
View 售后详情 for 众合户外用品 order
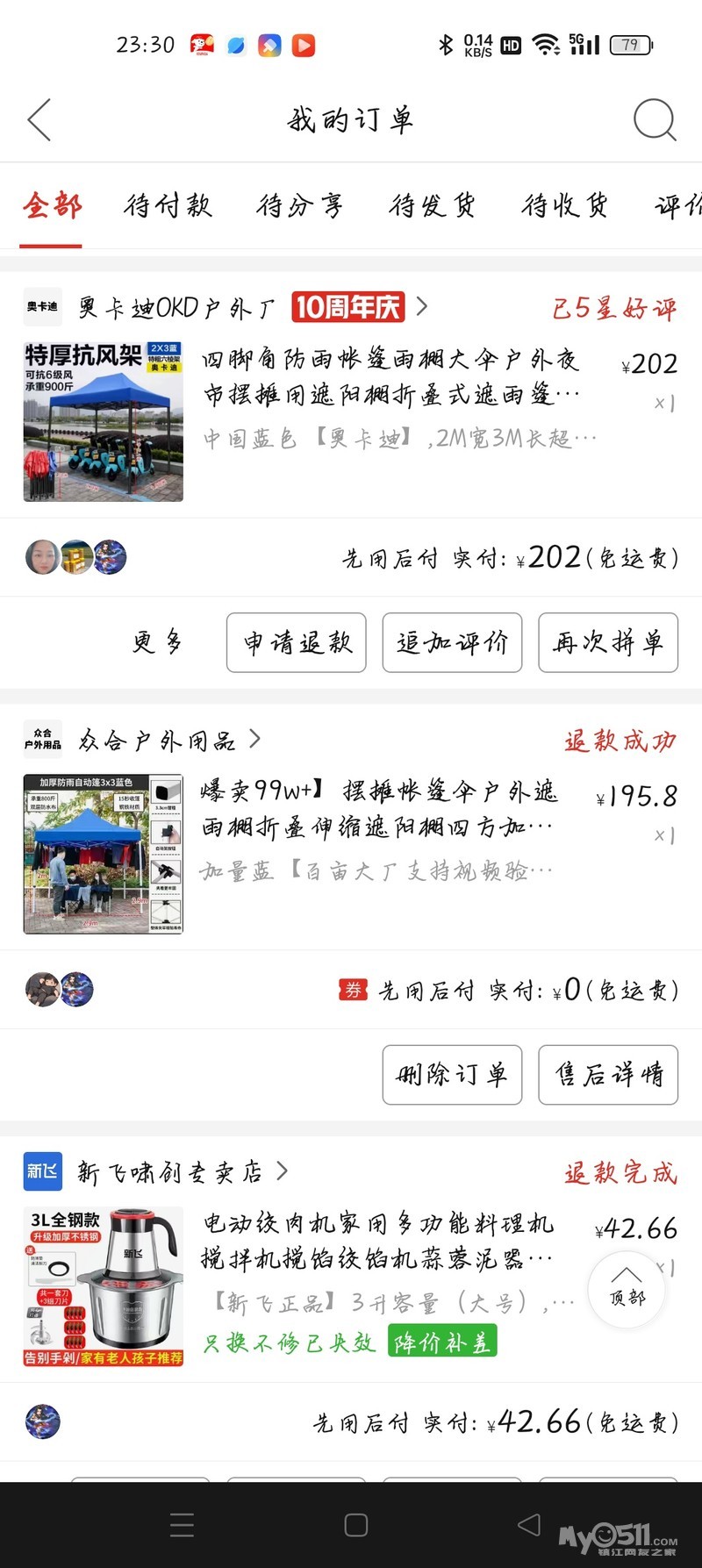pyautogui.click(x=607, y=1075)
